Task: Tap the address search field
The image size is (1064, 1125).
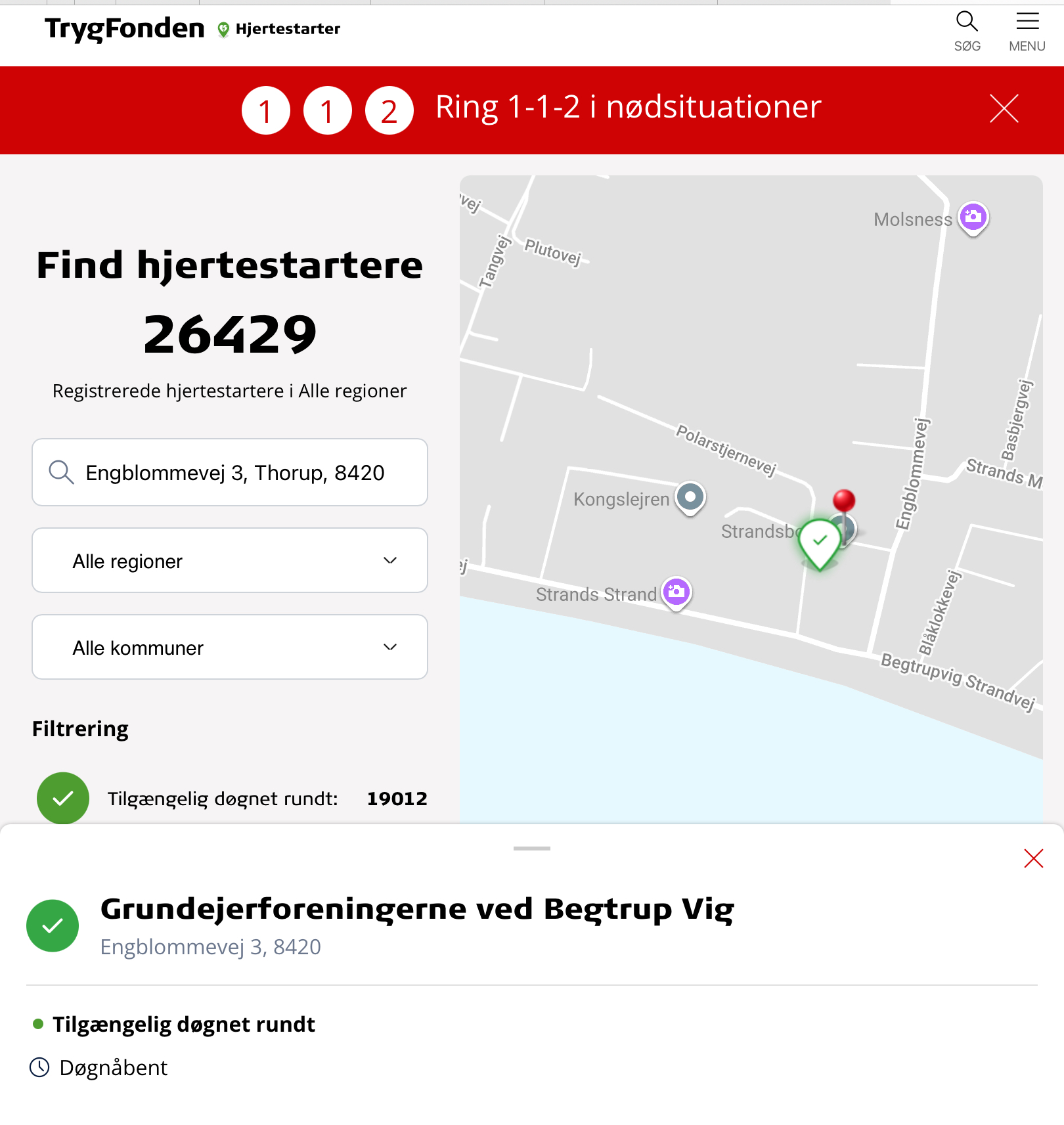Action: pyautogui.click(x=230, y=472)
